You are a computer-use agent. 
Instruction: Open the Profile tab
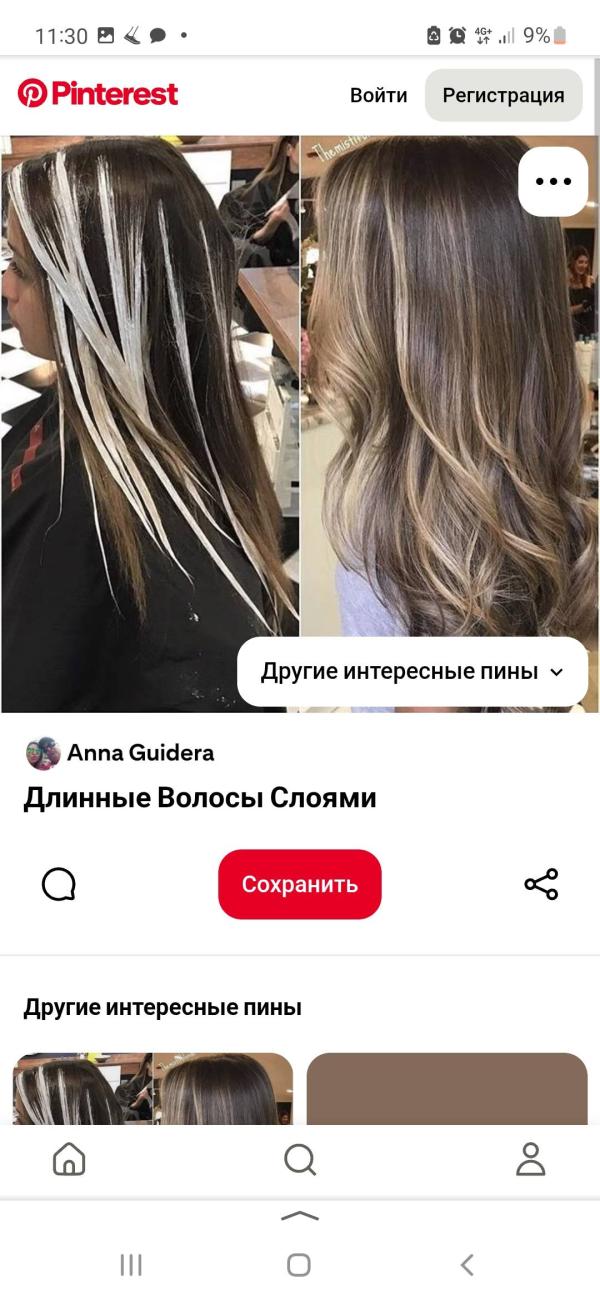pos(530,1159)
